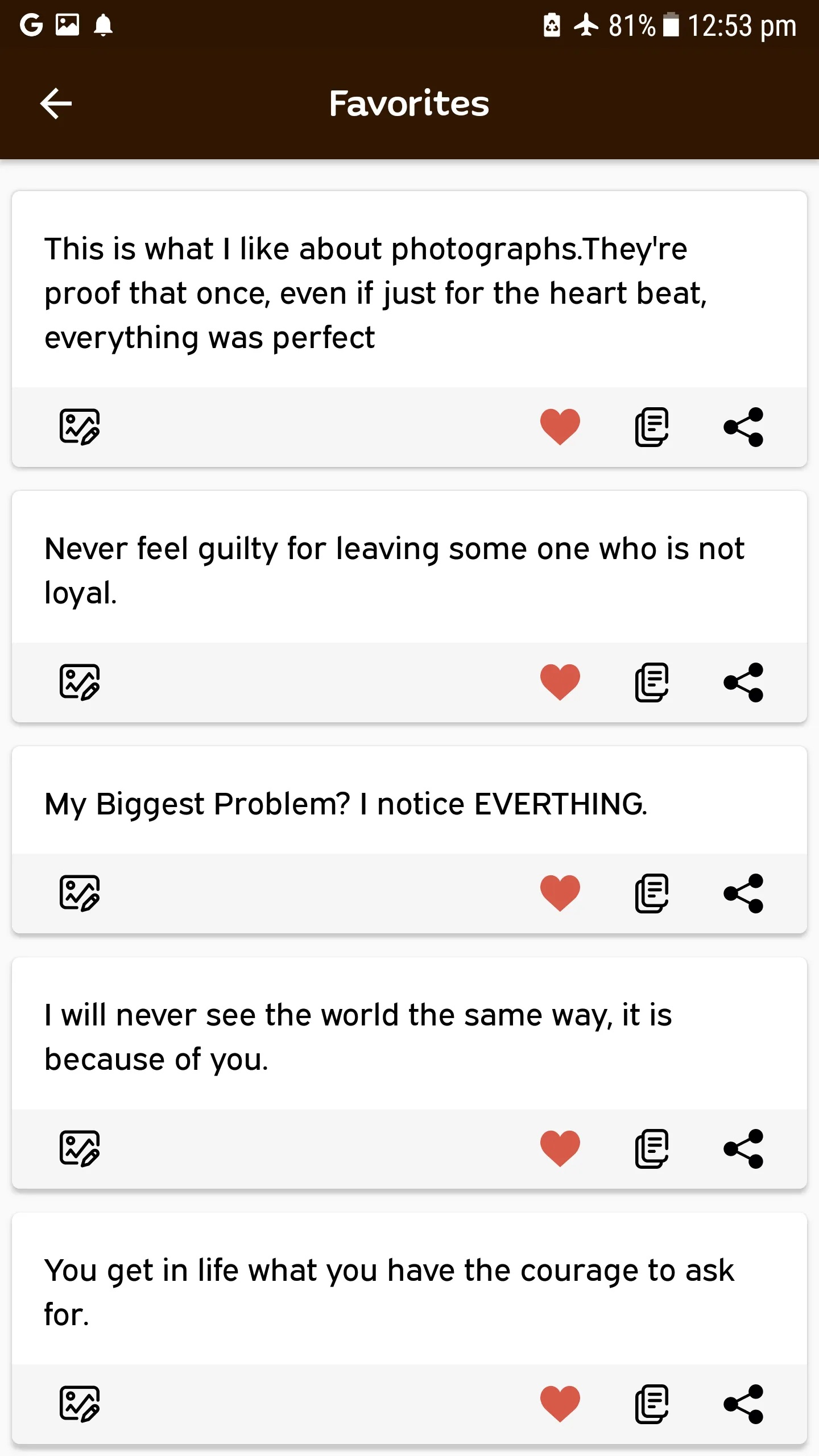The image size is (819, 1456).
Task: Tap heart on 'My Biggest Problem' quote
Action: coord(560,894)
